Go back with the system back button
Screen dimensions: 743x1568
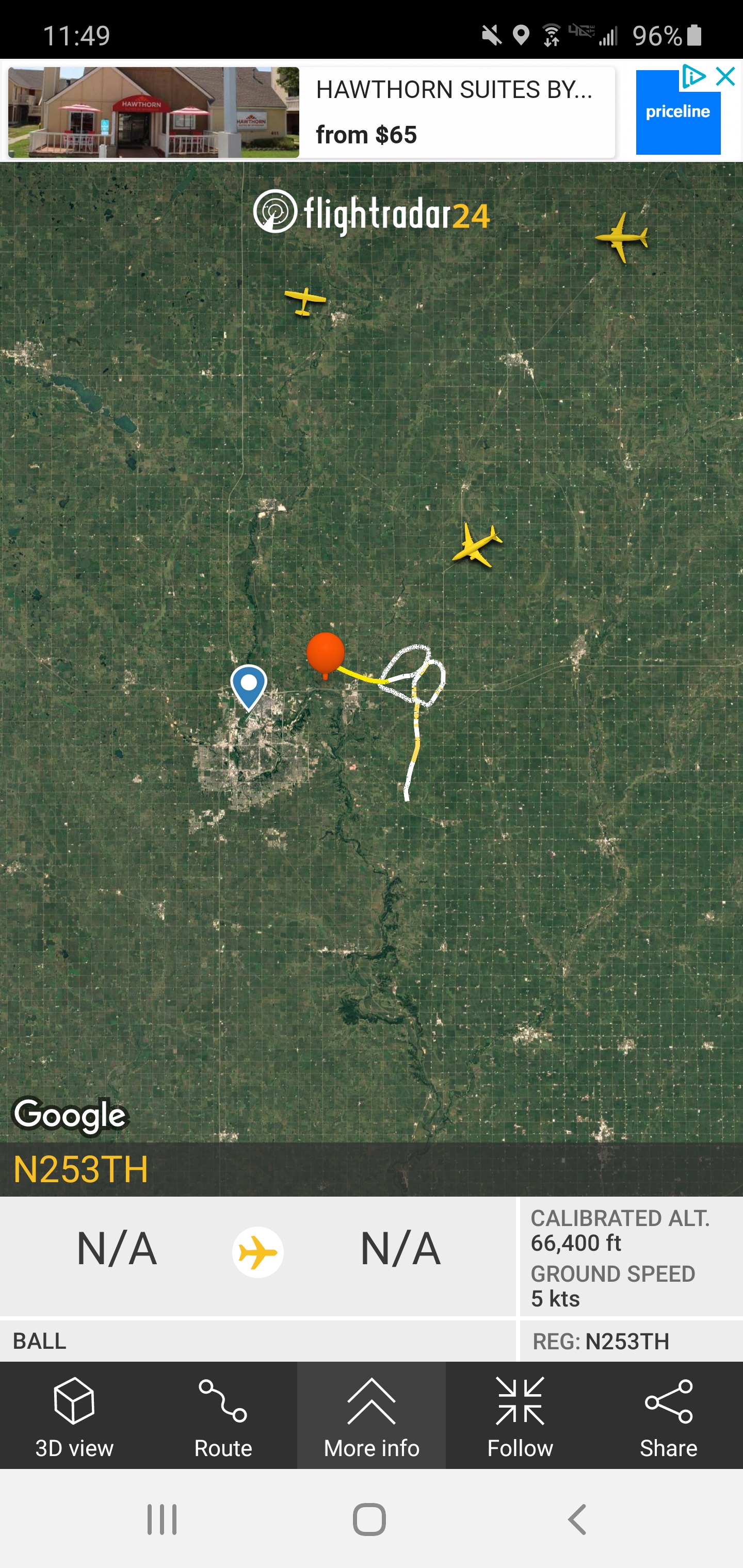click(x=577, y=1520)
